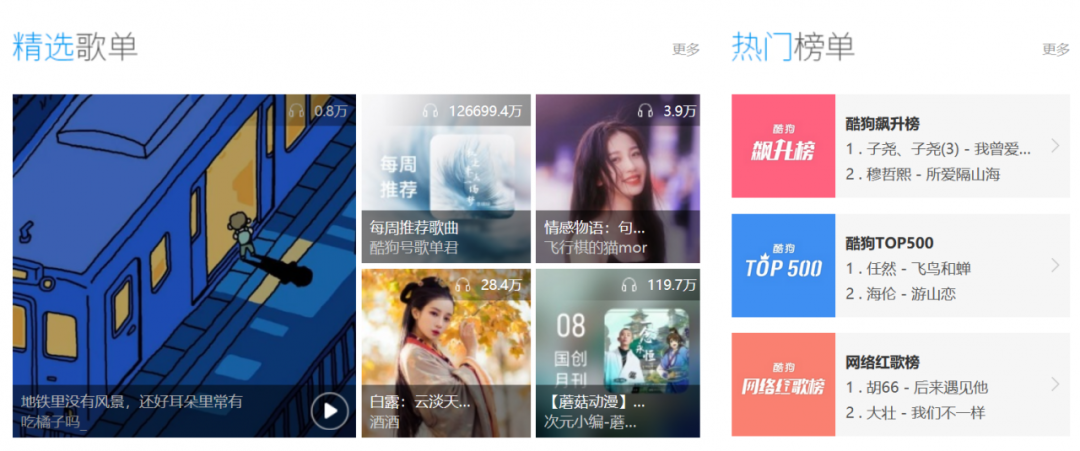Open 地铁里没有风景 playlist card

coord(183,250)
